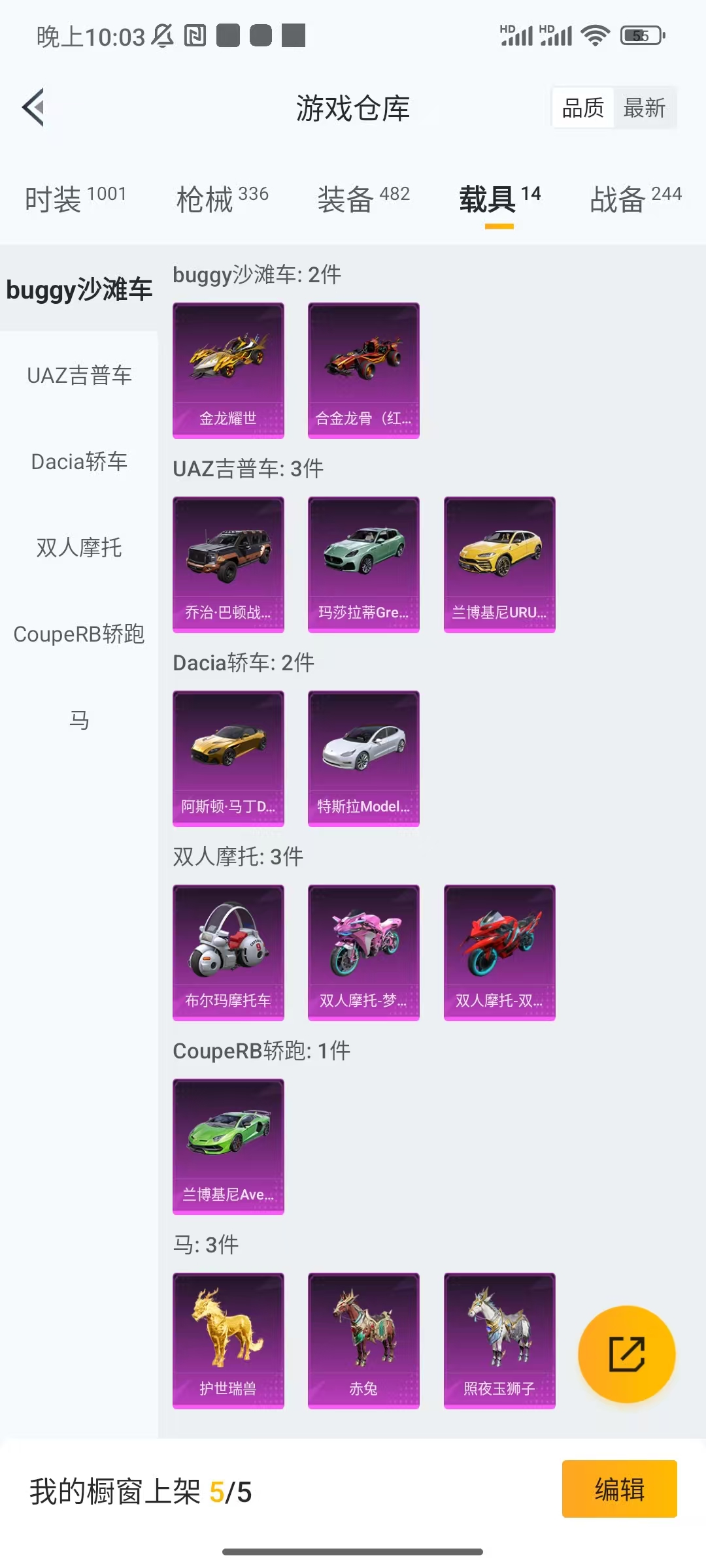
Task: Select Dacia轿车 in the sidebar
Action: (x=79, y=461)
